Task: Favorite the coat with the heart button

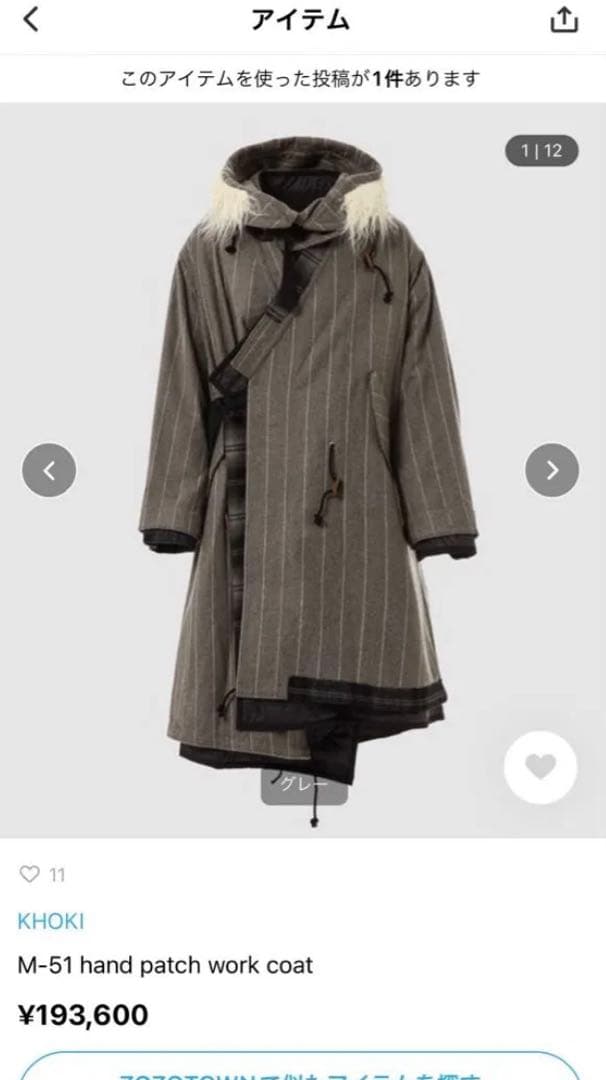Action: 540,767
